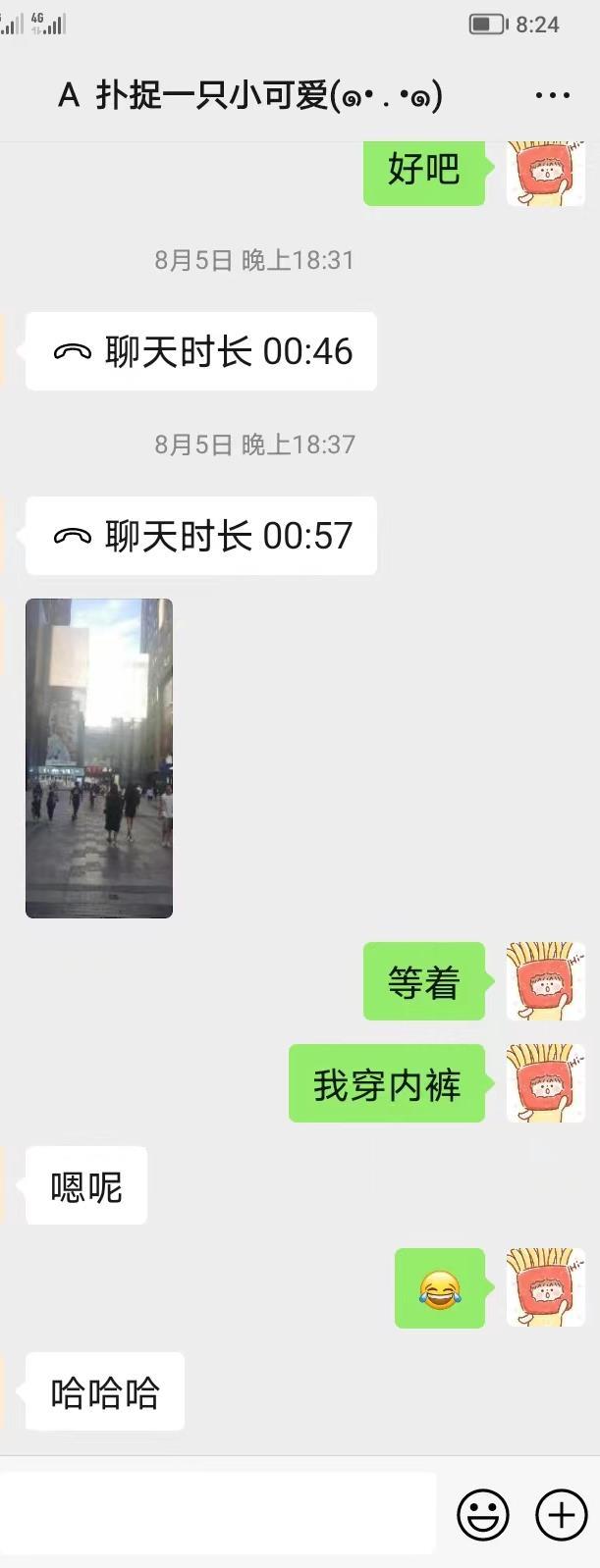Tap the call record lasting 00:46
This screenshot has height=1568, width=600.
(201, 351)
